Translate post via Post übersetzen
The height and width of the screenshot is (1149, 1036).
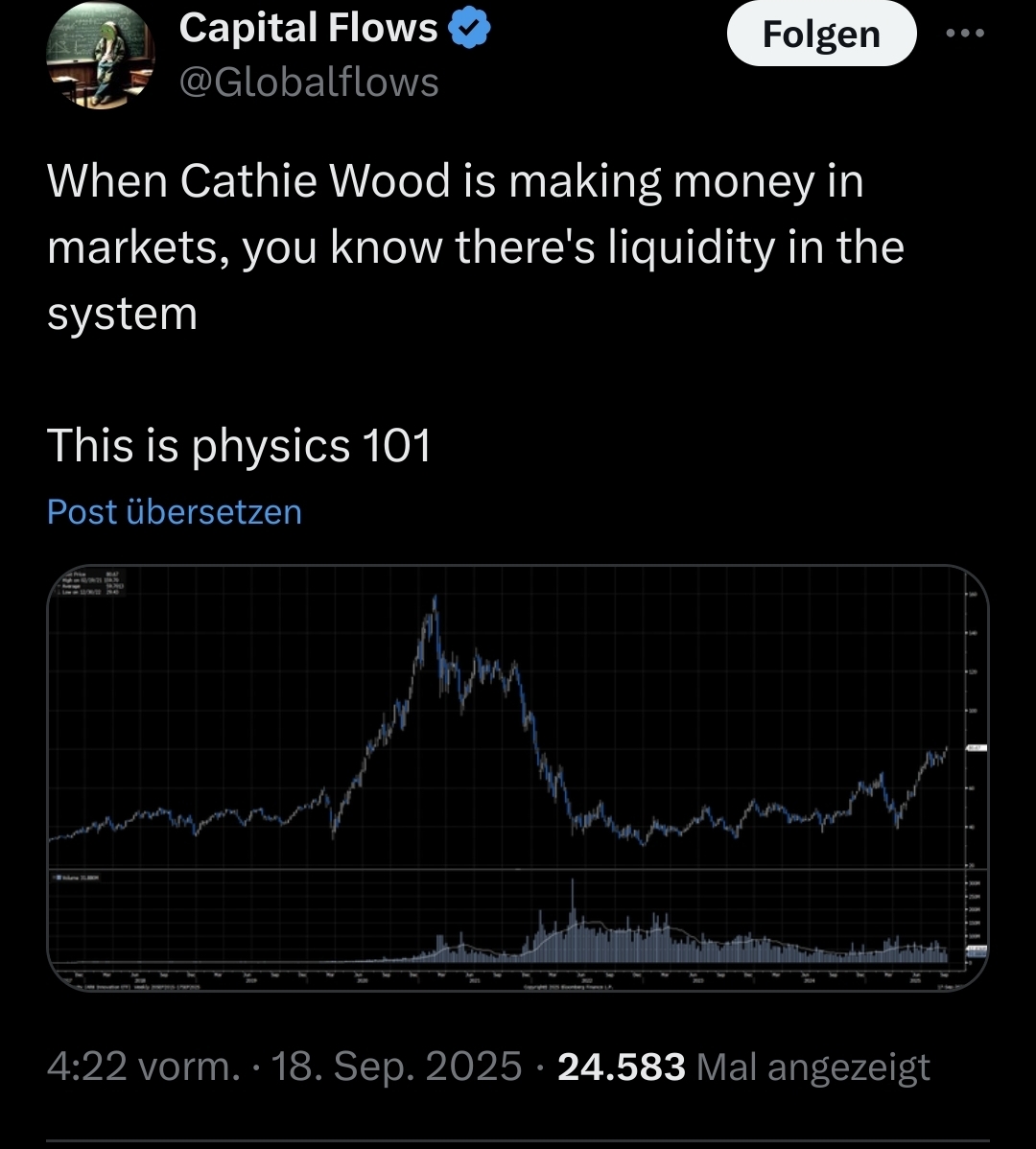[x=175, y=512]
